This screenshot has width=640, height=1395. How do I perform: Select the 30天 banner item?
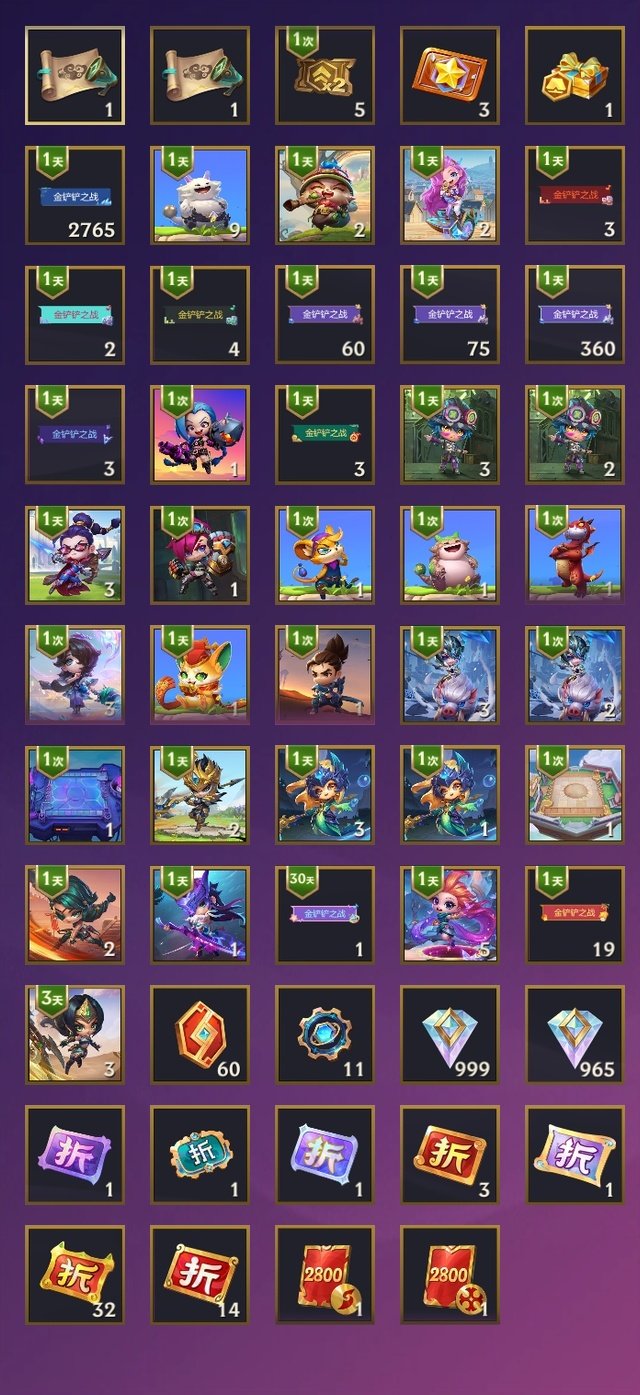pyautogui.click(x=325, y=915)
